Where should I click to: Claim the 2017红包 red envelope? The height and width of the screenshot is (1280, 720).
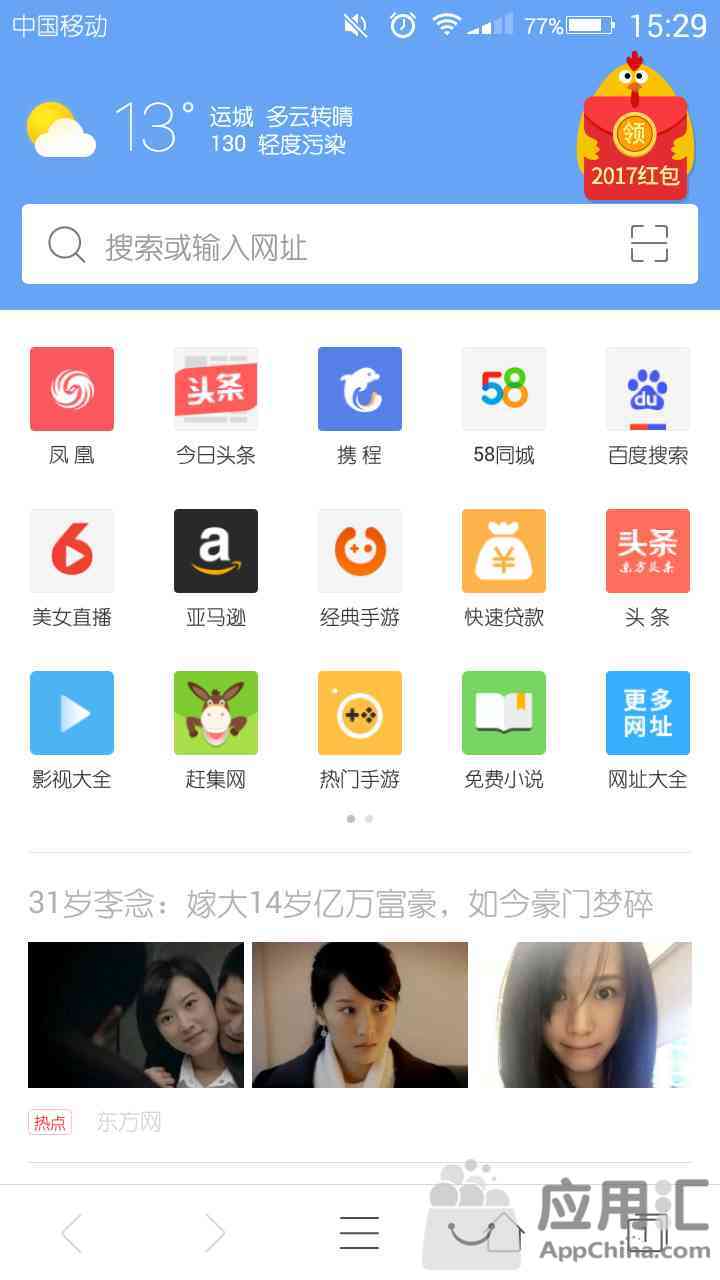point(634,130)
